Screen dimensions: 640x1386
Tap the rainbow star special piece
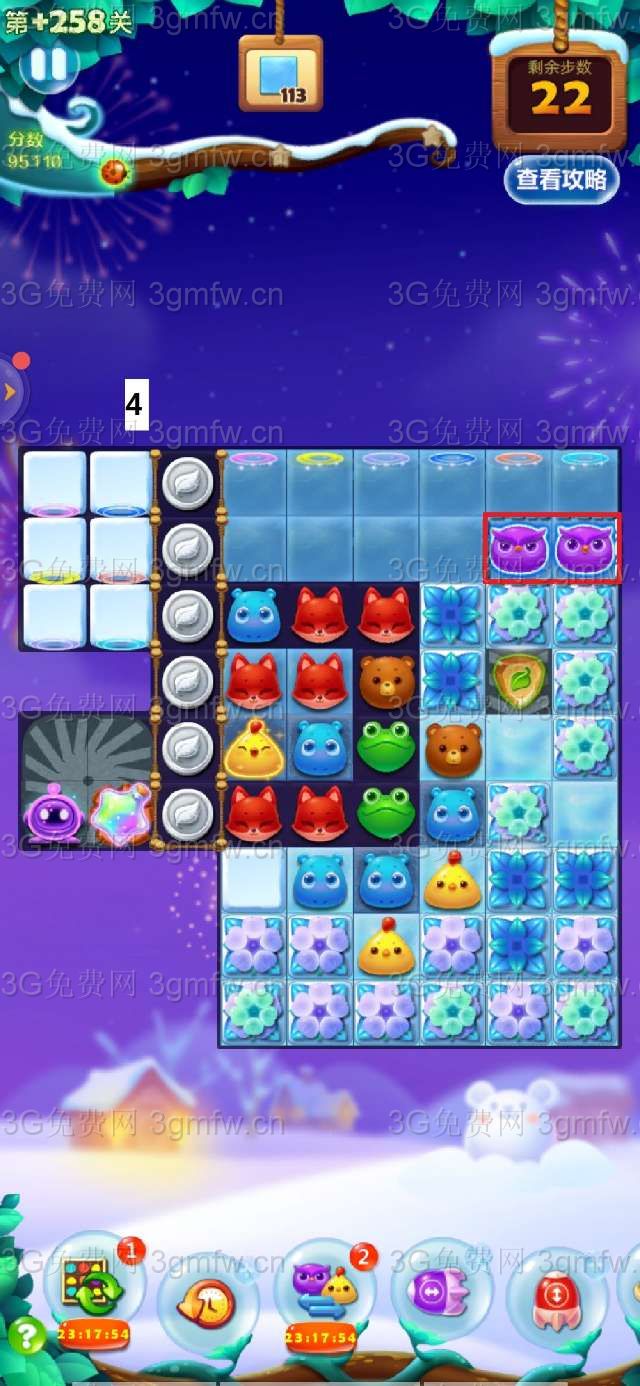[120, 814]
